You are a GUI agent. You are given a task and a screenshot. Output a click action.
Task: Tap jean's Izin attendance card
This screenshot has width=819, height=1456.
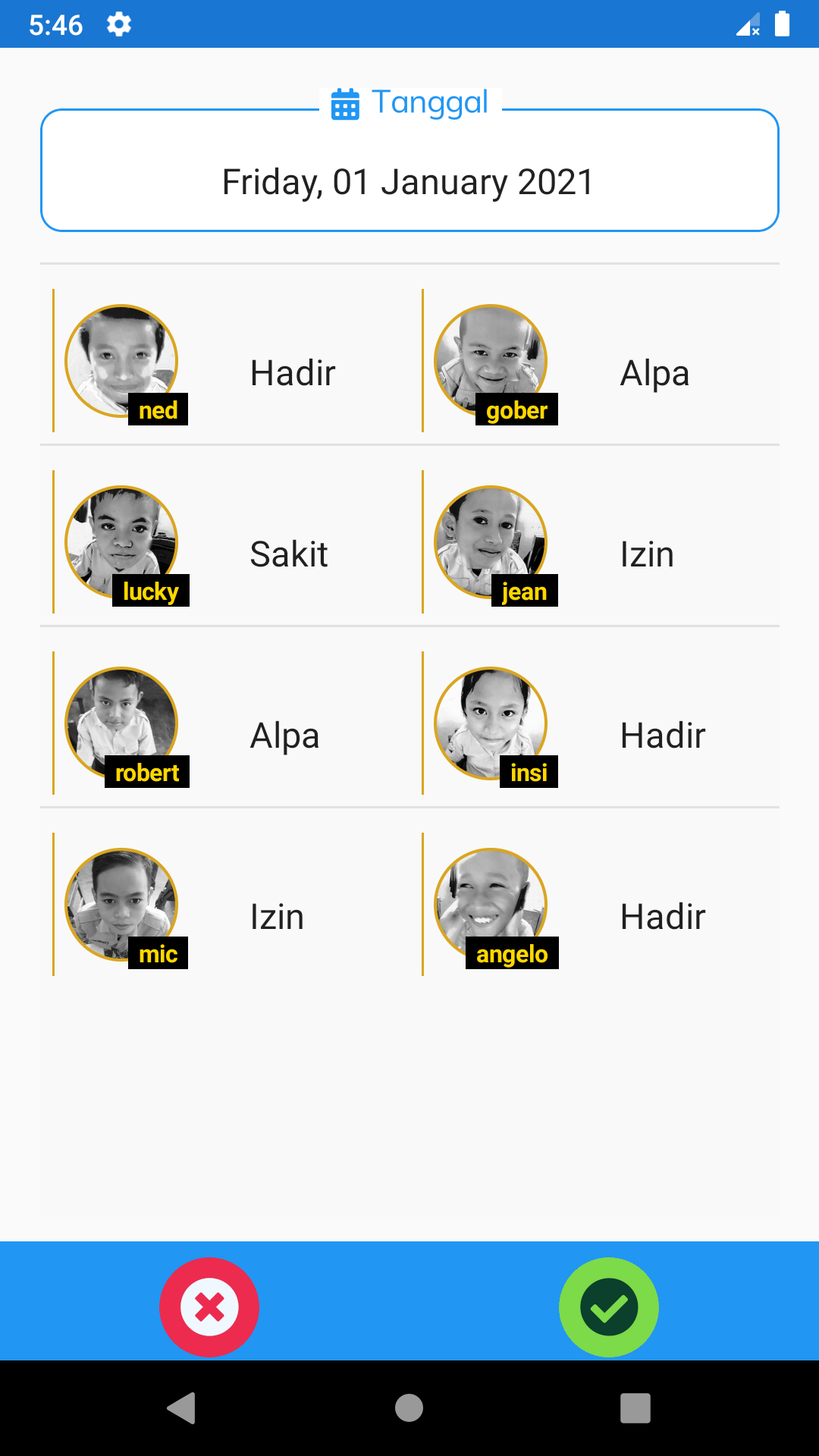[598, 543]
